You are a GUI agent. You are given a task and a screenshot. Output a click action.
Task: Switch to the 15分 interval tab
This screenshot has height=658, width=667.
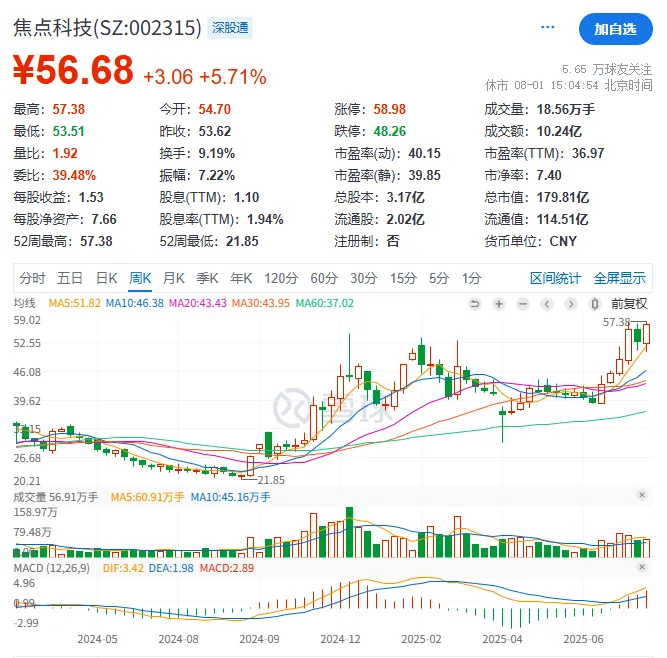click(403, 278)
